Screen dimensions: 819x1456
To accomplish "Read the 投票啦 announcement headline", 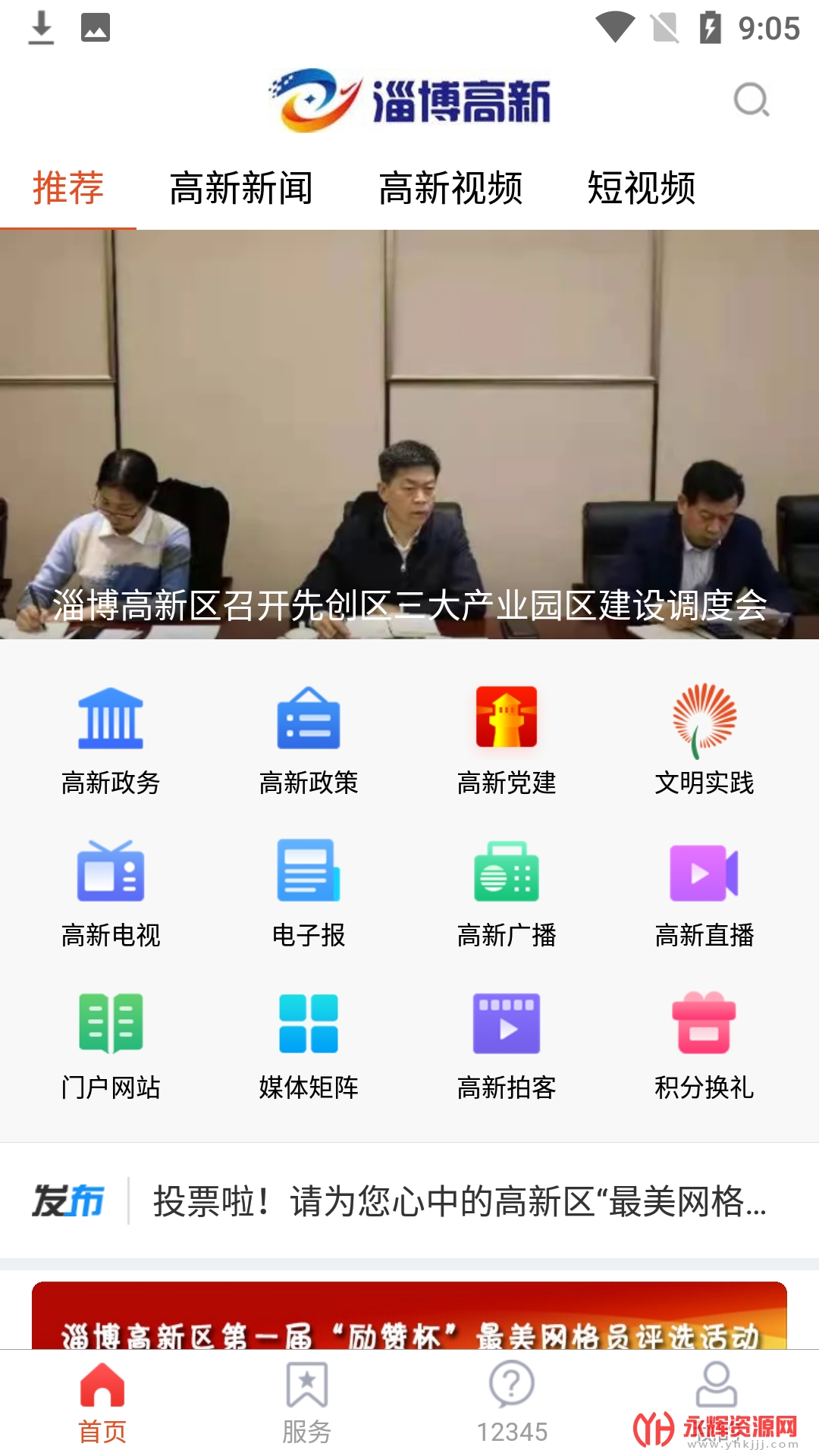I will 460,1201.
